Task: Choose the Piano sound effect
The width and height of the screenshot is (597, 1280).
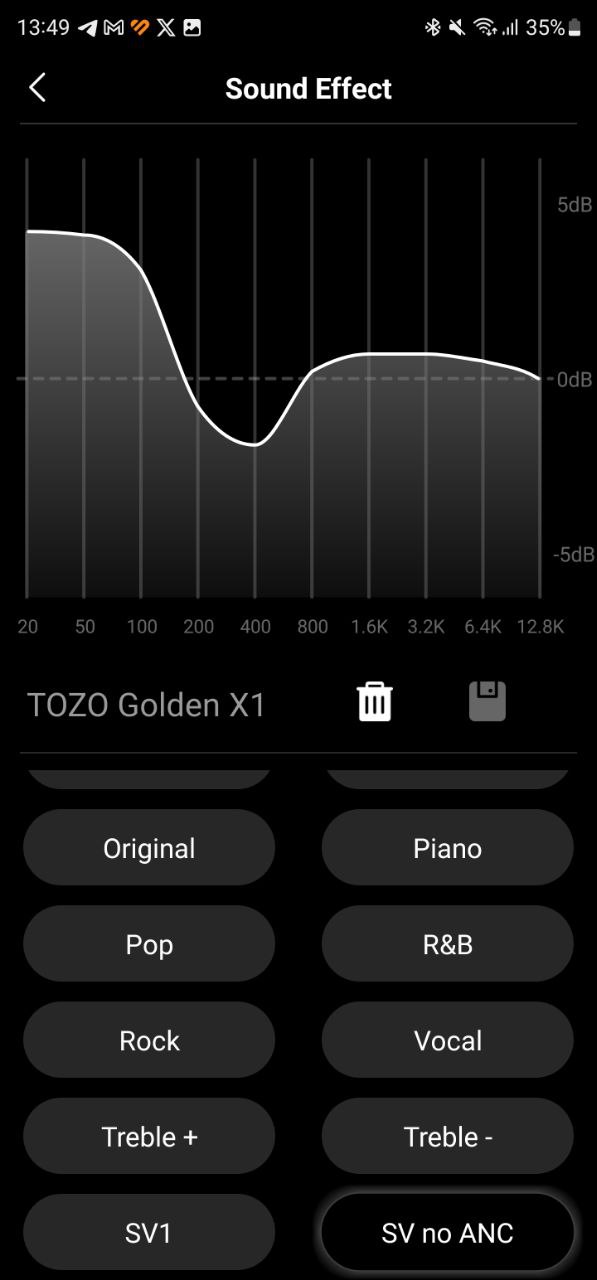Action: tap(447, 848)
